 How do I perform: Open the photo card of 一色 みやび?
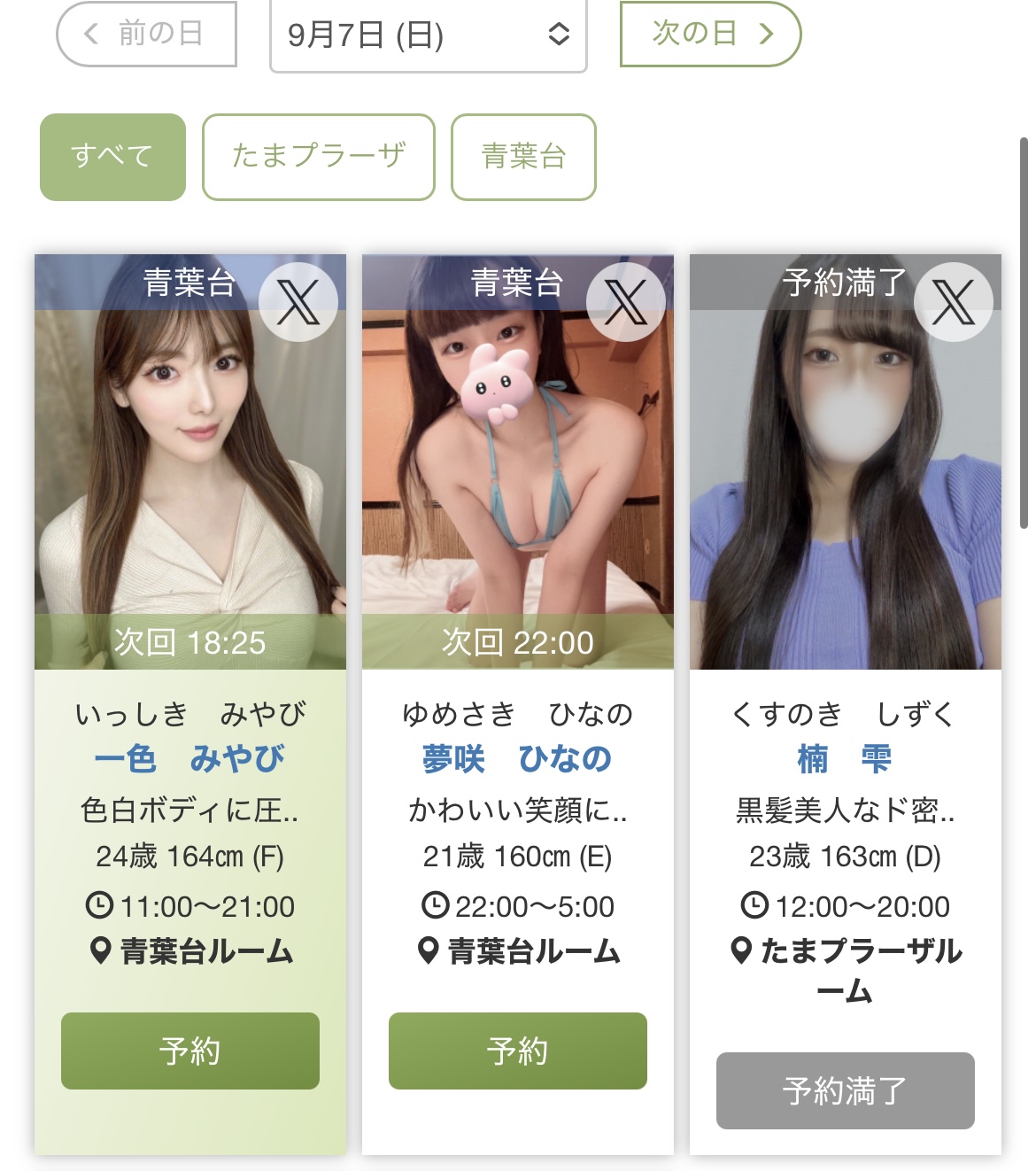pos(189,478)
